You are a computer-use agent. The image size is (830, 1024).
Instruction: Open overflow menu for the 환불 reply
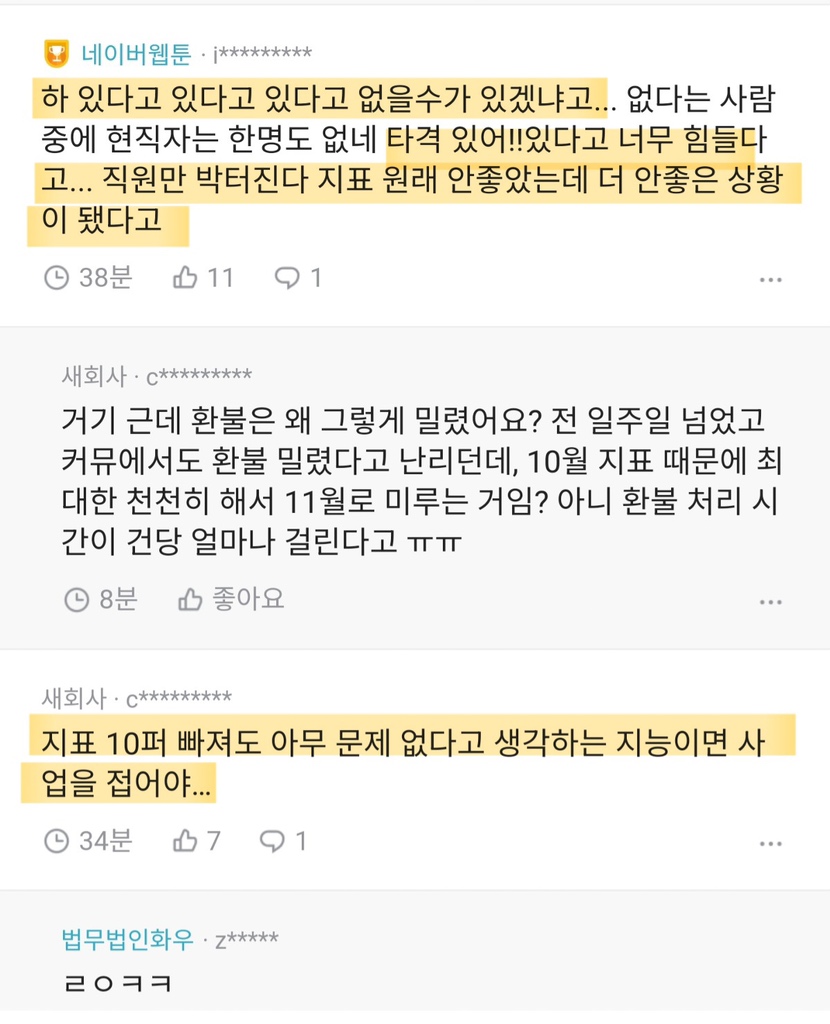[x=770, y=601]
